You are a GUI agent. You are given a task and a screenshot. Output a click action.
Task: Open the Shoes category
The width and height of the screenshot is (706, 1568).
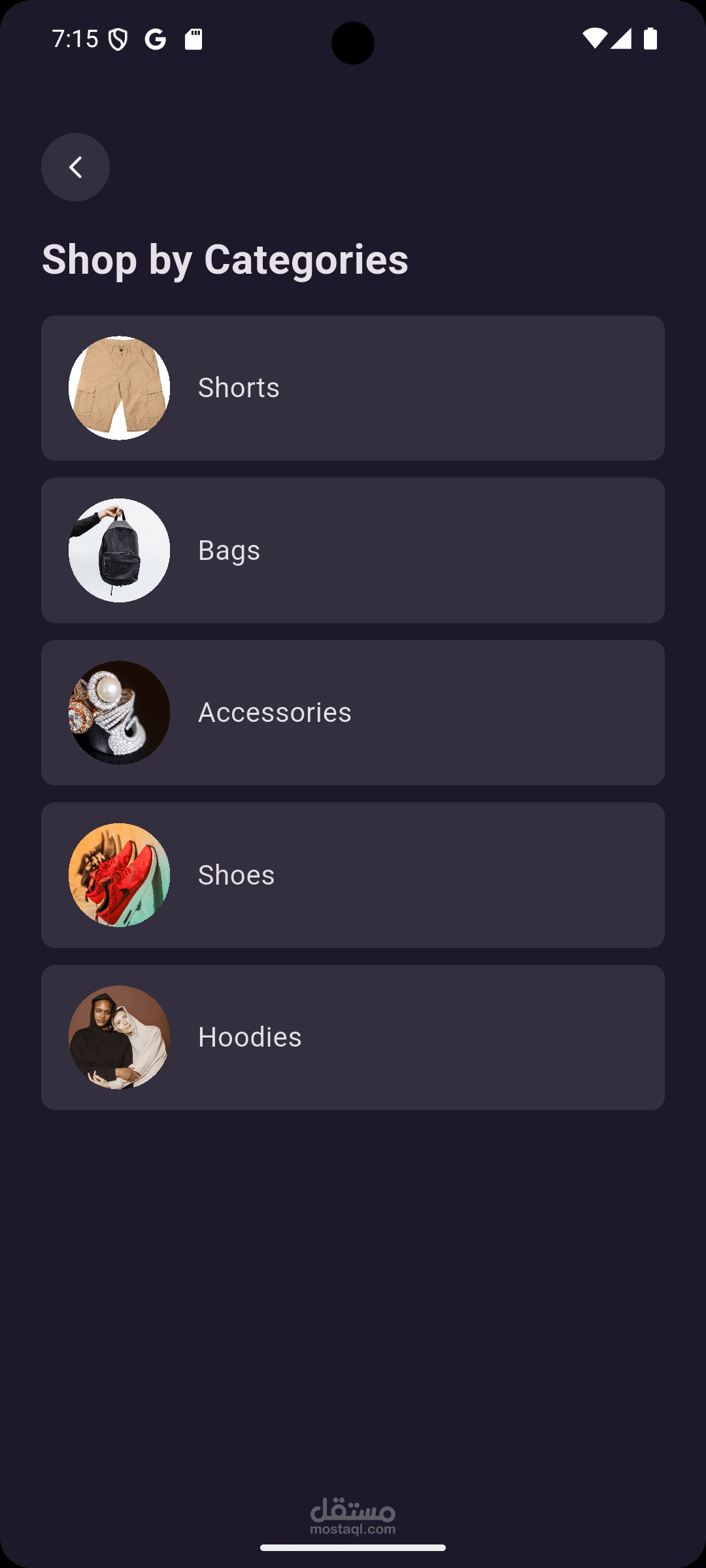click(x=353, y=875)
